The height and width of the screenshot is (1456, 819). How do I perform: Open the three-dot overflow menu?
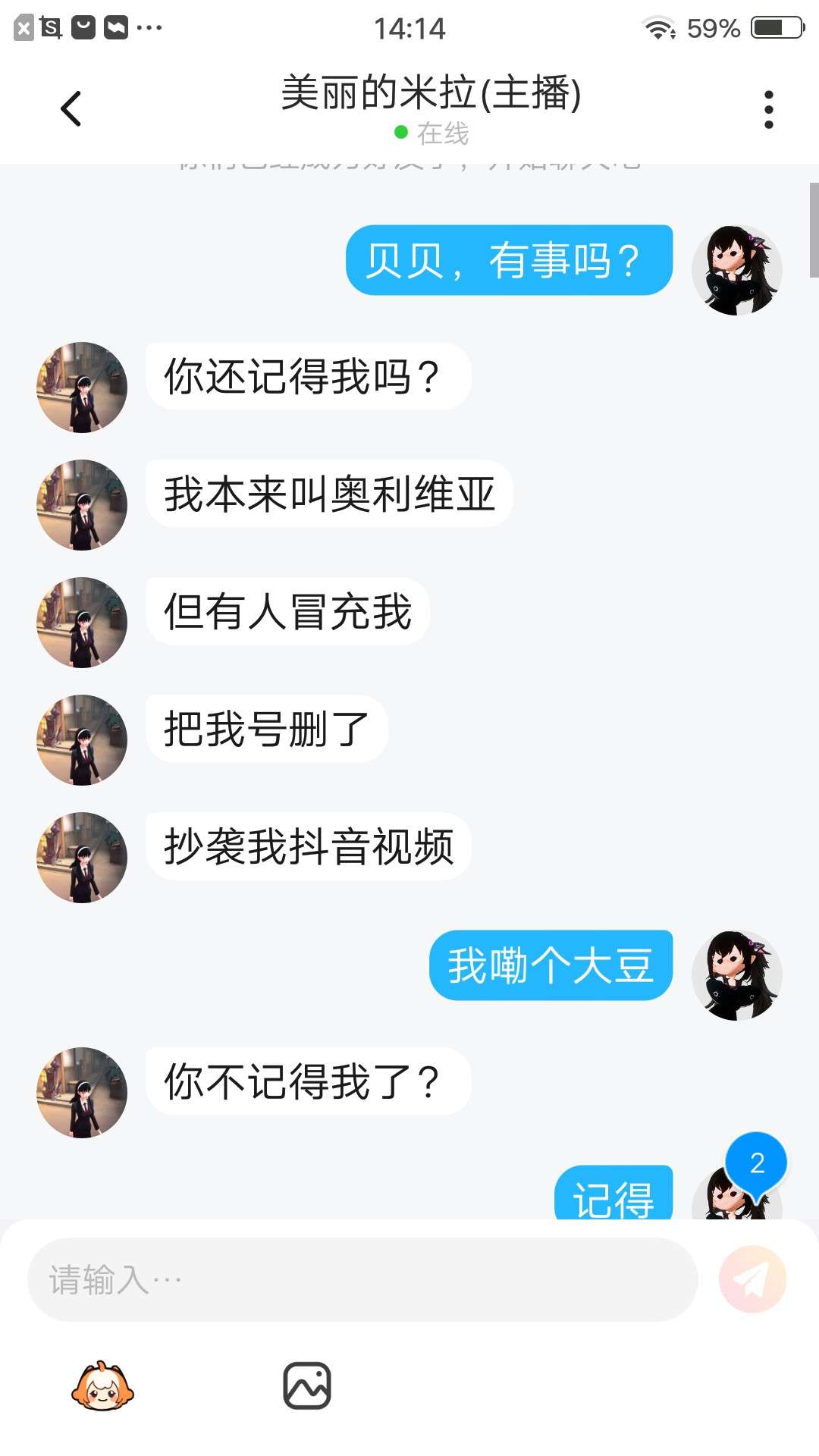pyautogui.click(x=768, y=110)
